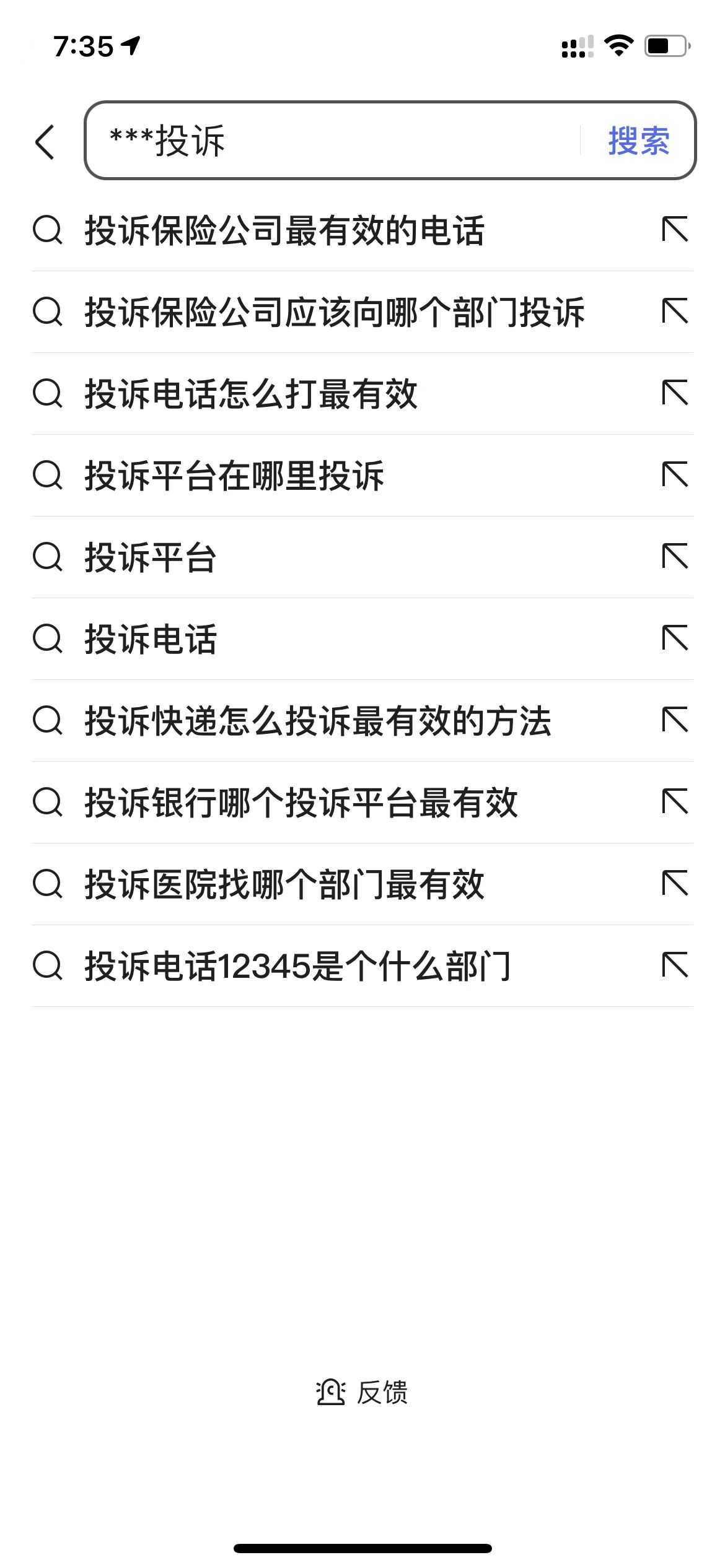The image size is (725, 1568).
Task: Go back using the left arrow
Action: coord(45,142)
